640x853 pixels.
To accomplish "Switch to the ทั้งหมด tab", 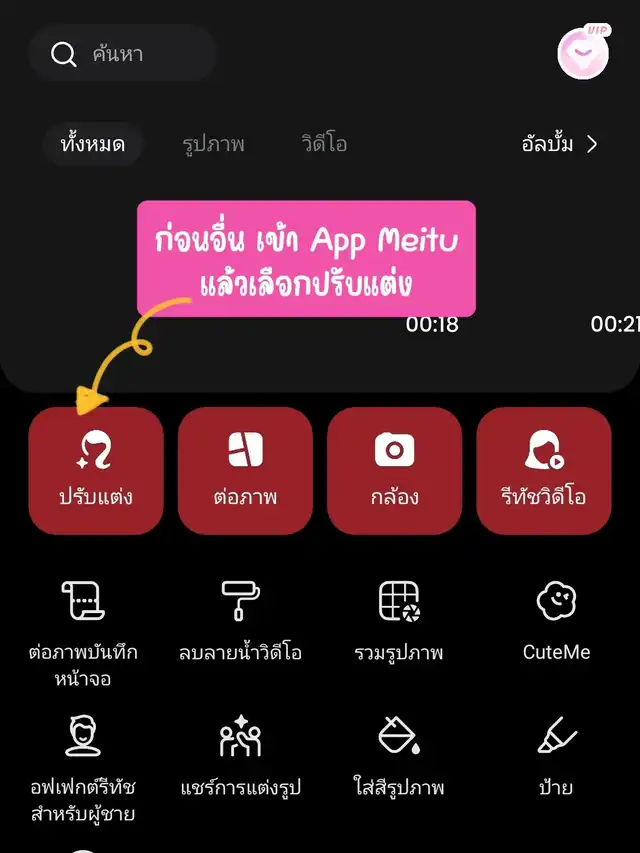I will pos(92,144).
